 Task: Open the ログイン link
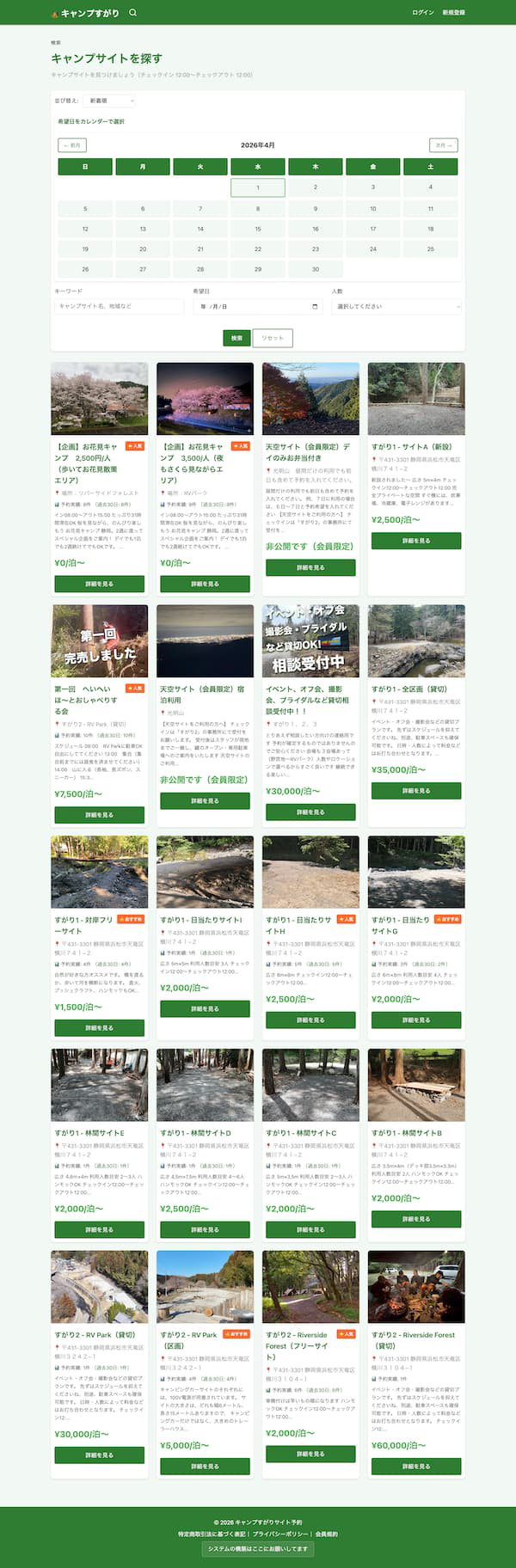click(x=422, y=13)
